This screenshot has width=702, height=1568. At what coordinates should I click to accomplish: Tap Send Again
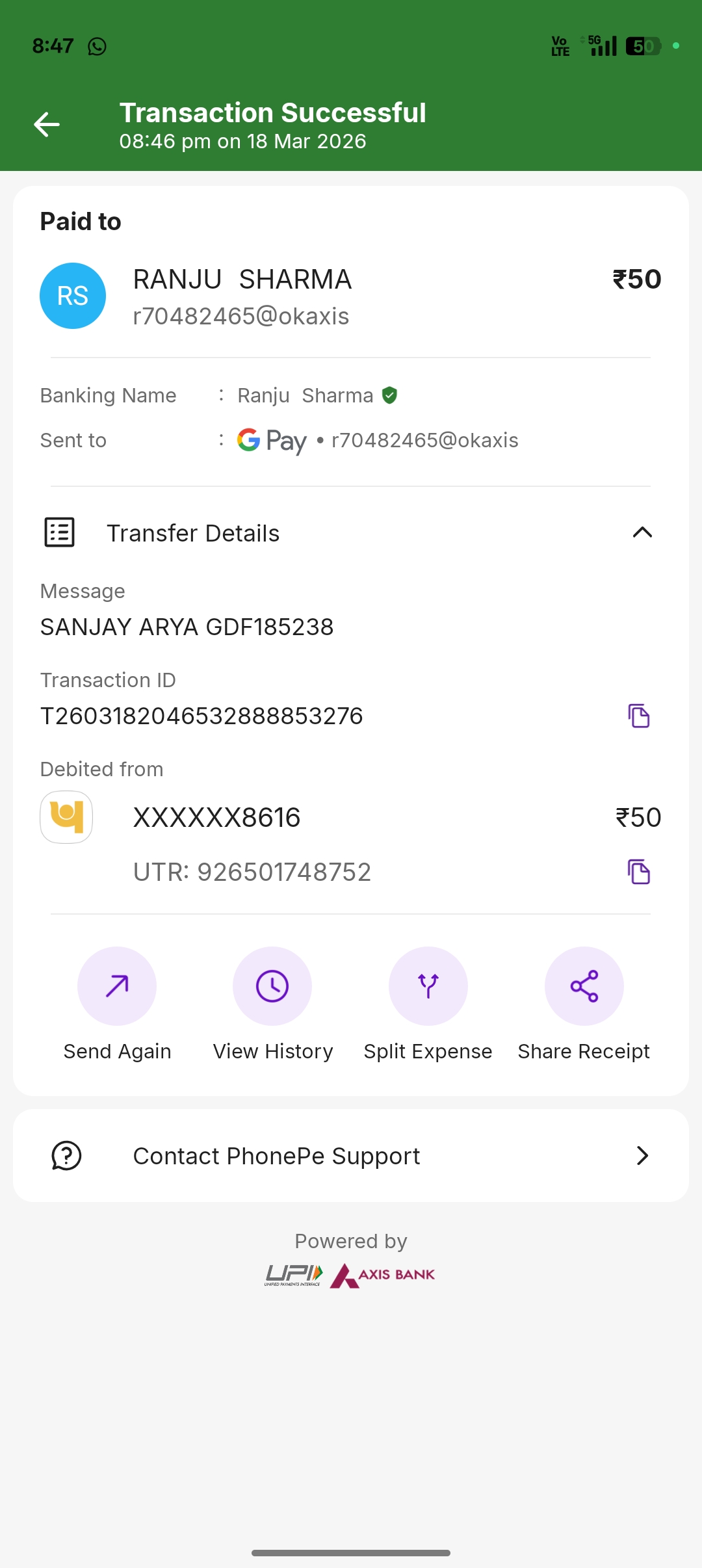(117, 986)
